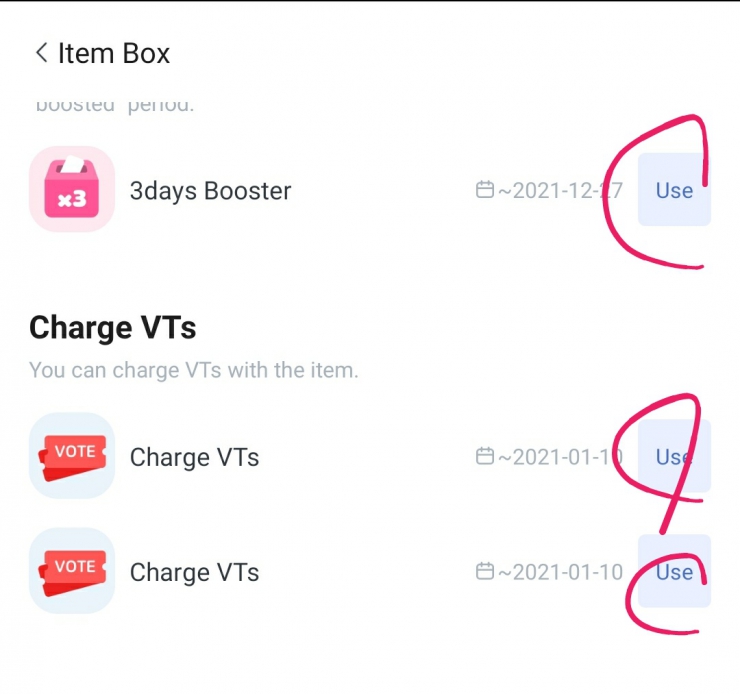
Task: Go back from Item Box
Action: (41, 53)
